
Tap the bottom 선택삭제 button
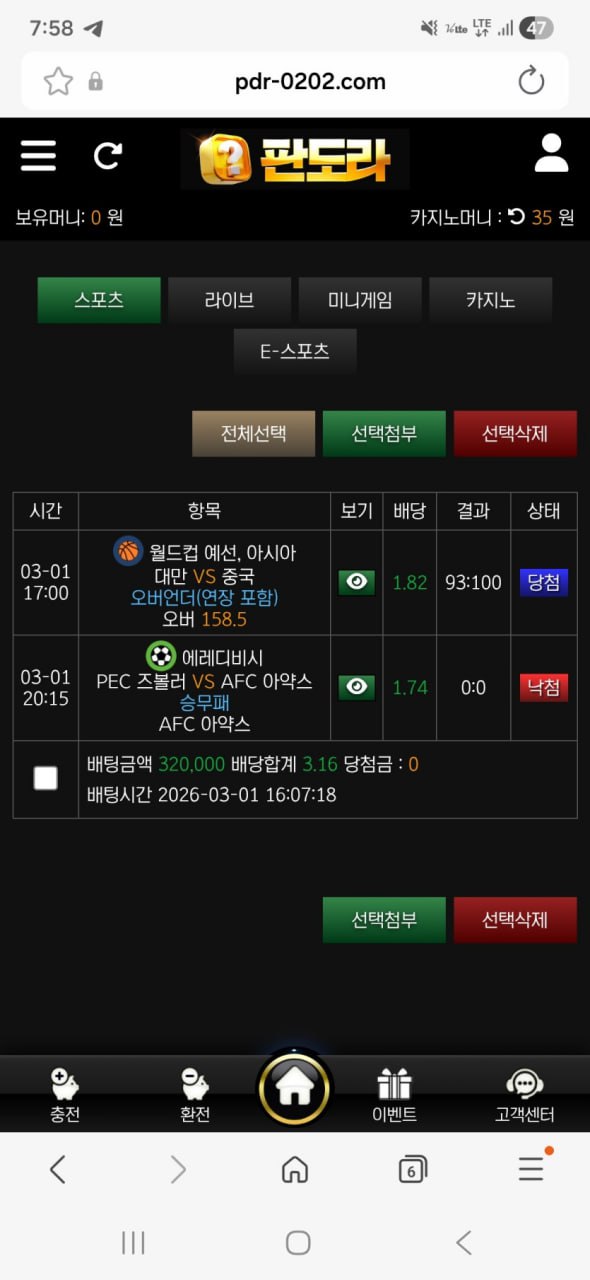point(515,920)
